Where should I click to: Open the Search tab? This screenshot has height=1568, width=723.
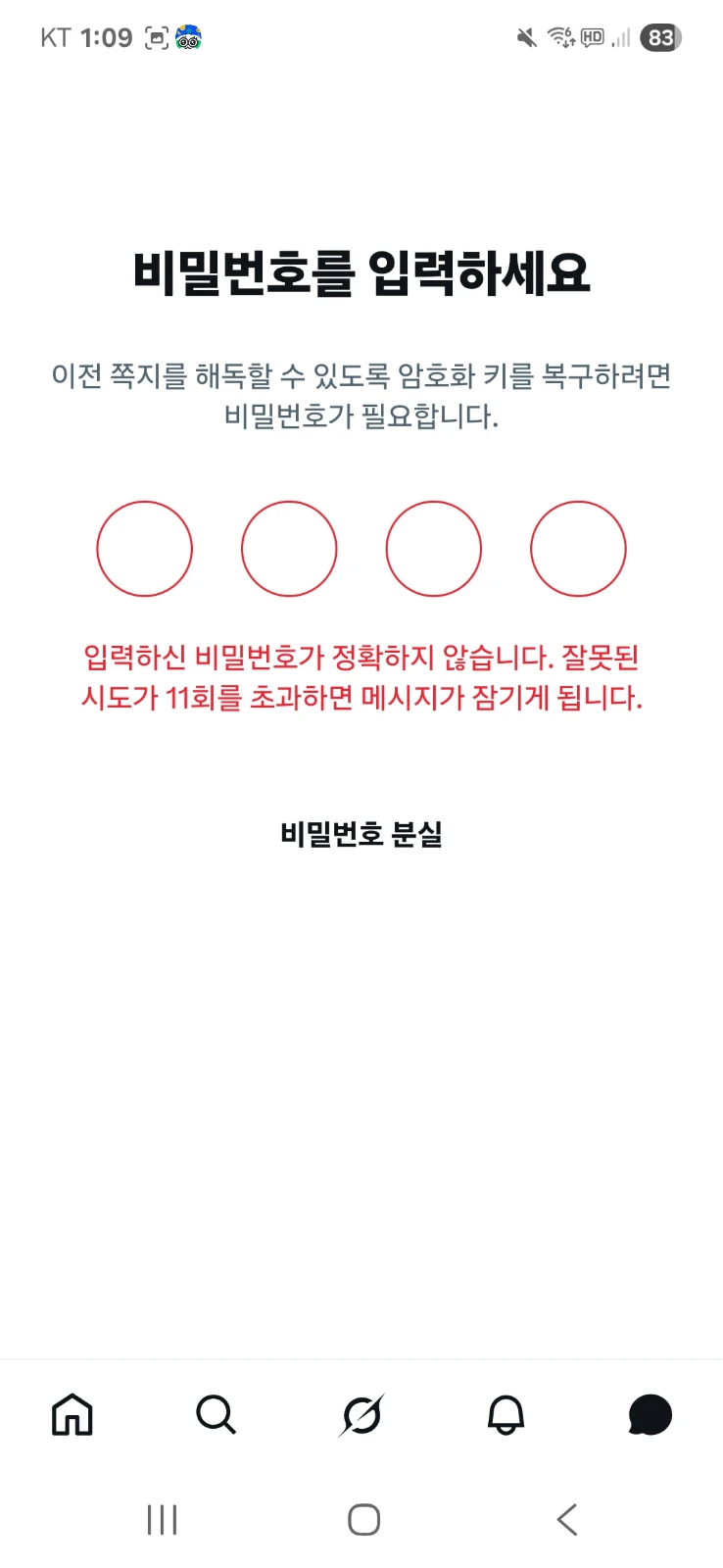[x=216, y=1415]
